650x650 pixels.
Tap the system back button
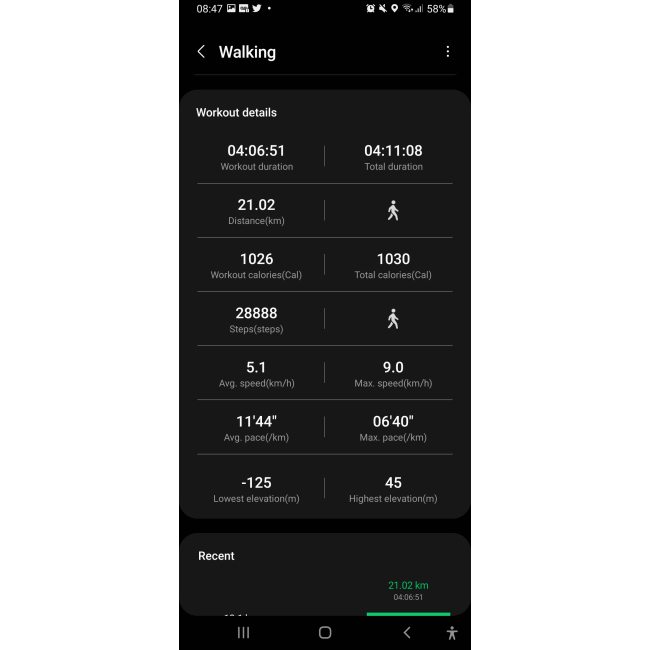click(406, 632)
